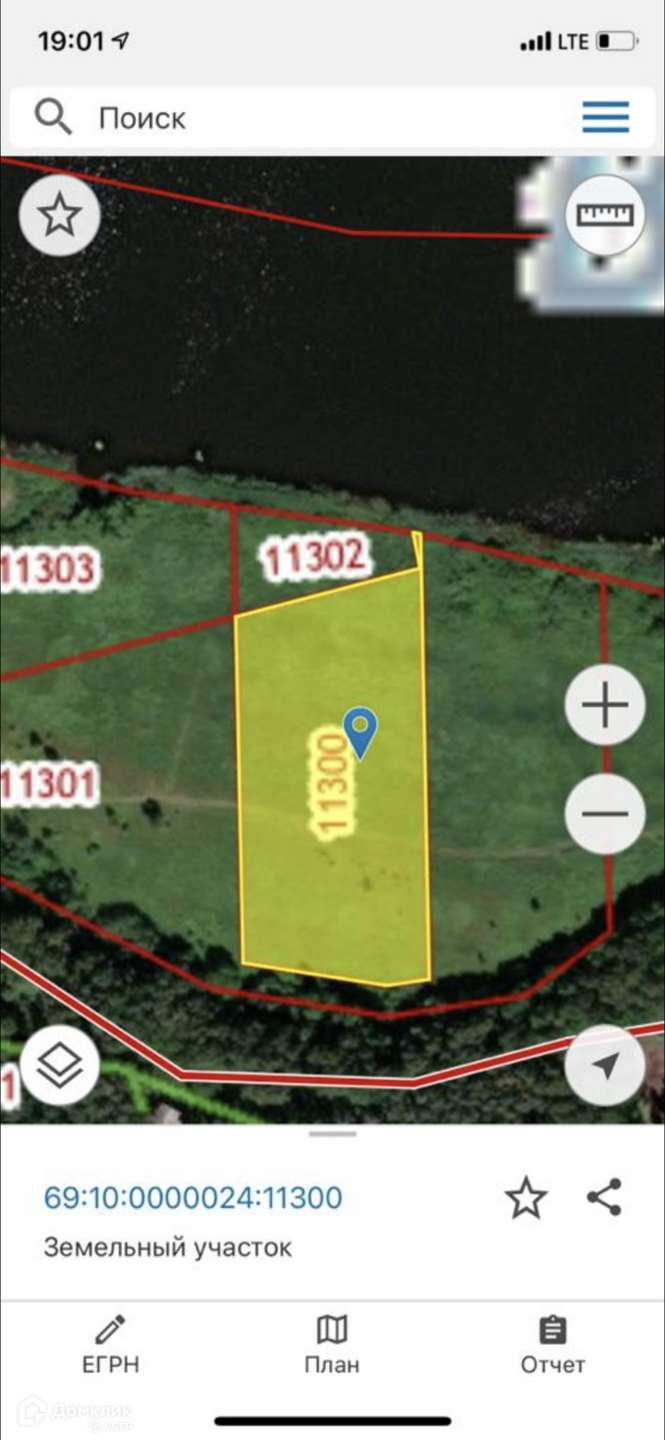Switch to the План tab
Viewport: 665px width, 1440px height.
tap(332, 1345)
